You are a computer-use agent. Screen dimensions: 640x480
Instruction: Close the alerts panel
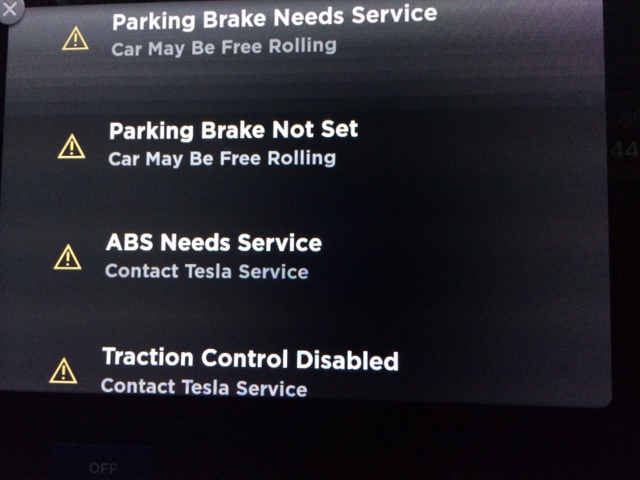tap(11, 11)
